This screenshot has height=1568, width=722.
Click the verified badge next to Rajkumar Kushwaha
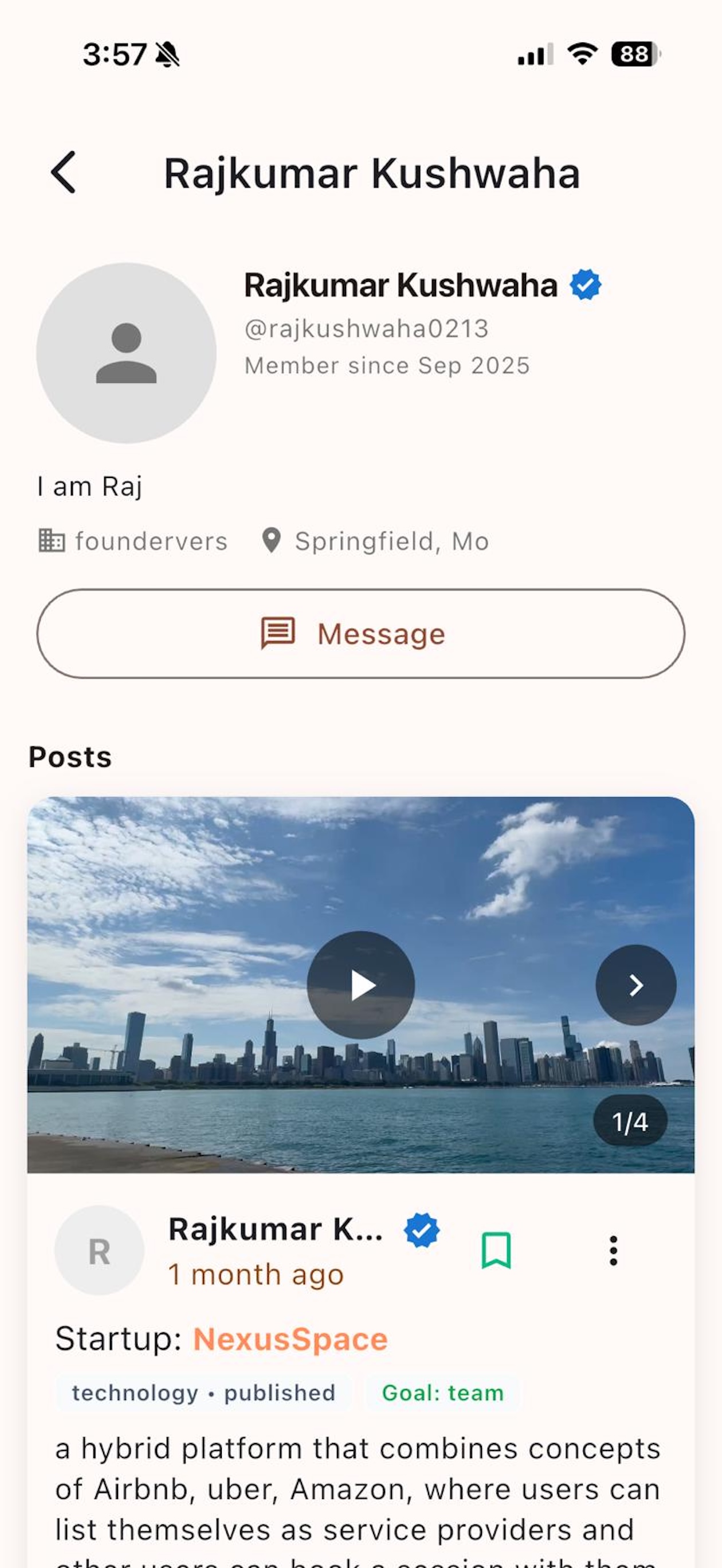click(x=584, y=284)
